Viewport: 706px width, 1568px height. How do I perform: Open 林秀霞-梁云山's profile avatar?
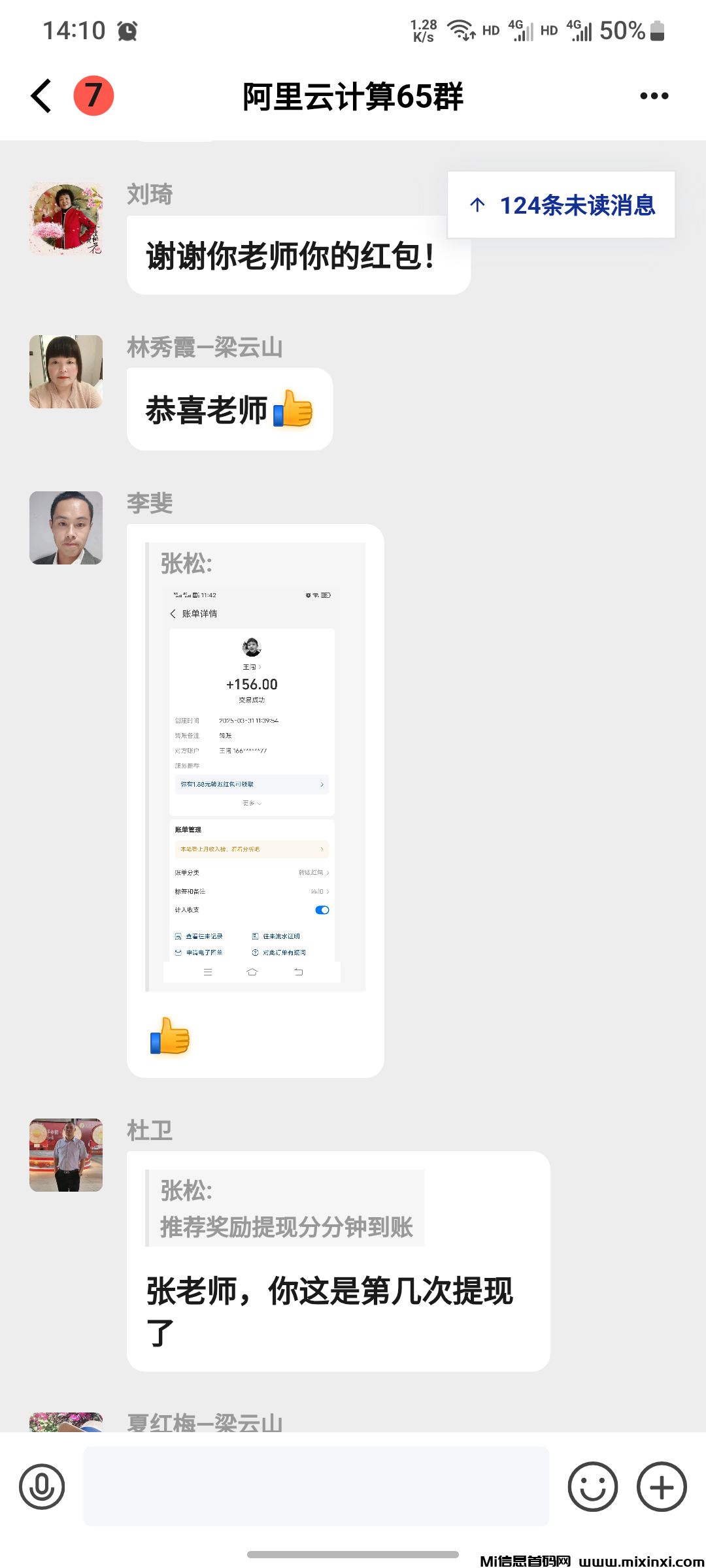point(66,372)
